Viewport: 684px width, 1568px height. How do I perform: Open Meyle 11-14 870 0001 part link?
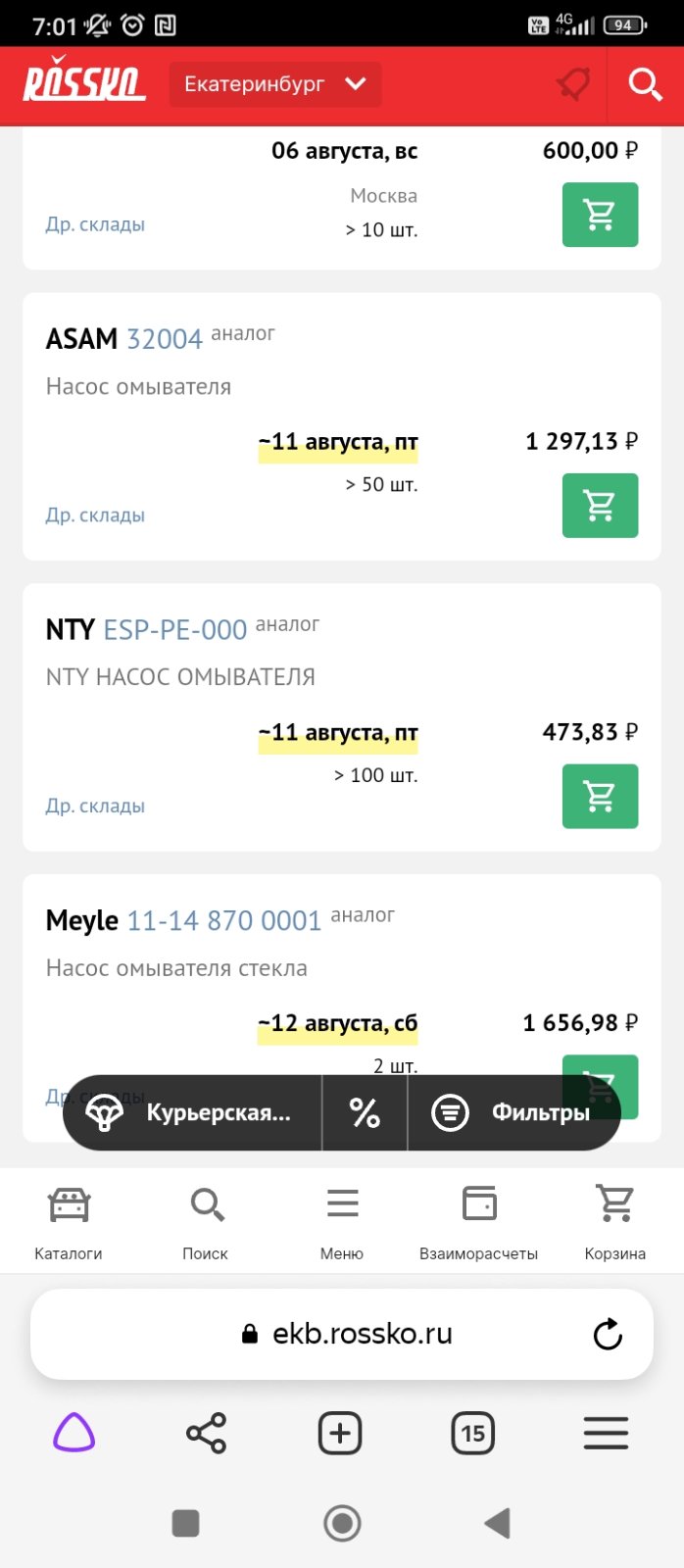coord(224,920)
